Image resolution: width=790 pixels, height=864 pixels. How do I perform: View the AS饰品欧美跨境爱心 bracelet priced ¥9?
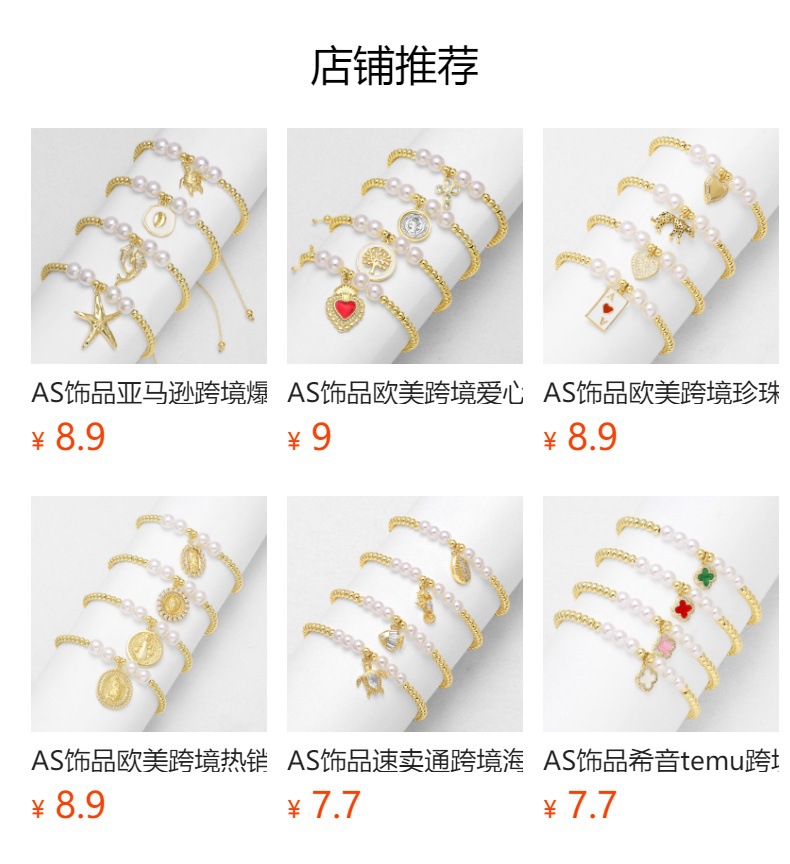[405, 246]
